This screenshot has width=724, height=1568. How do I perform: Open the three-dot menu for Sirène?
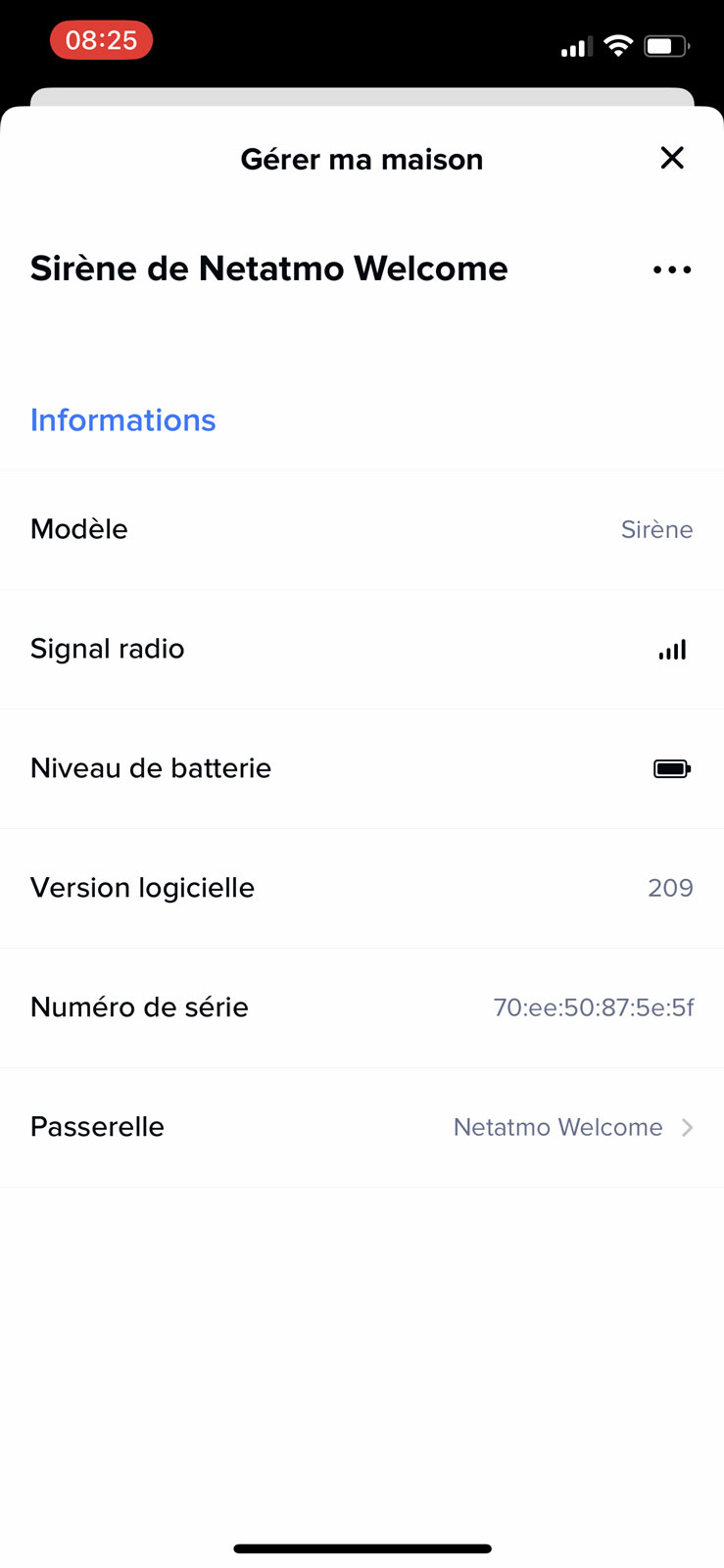[x=672, y=269]
